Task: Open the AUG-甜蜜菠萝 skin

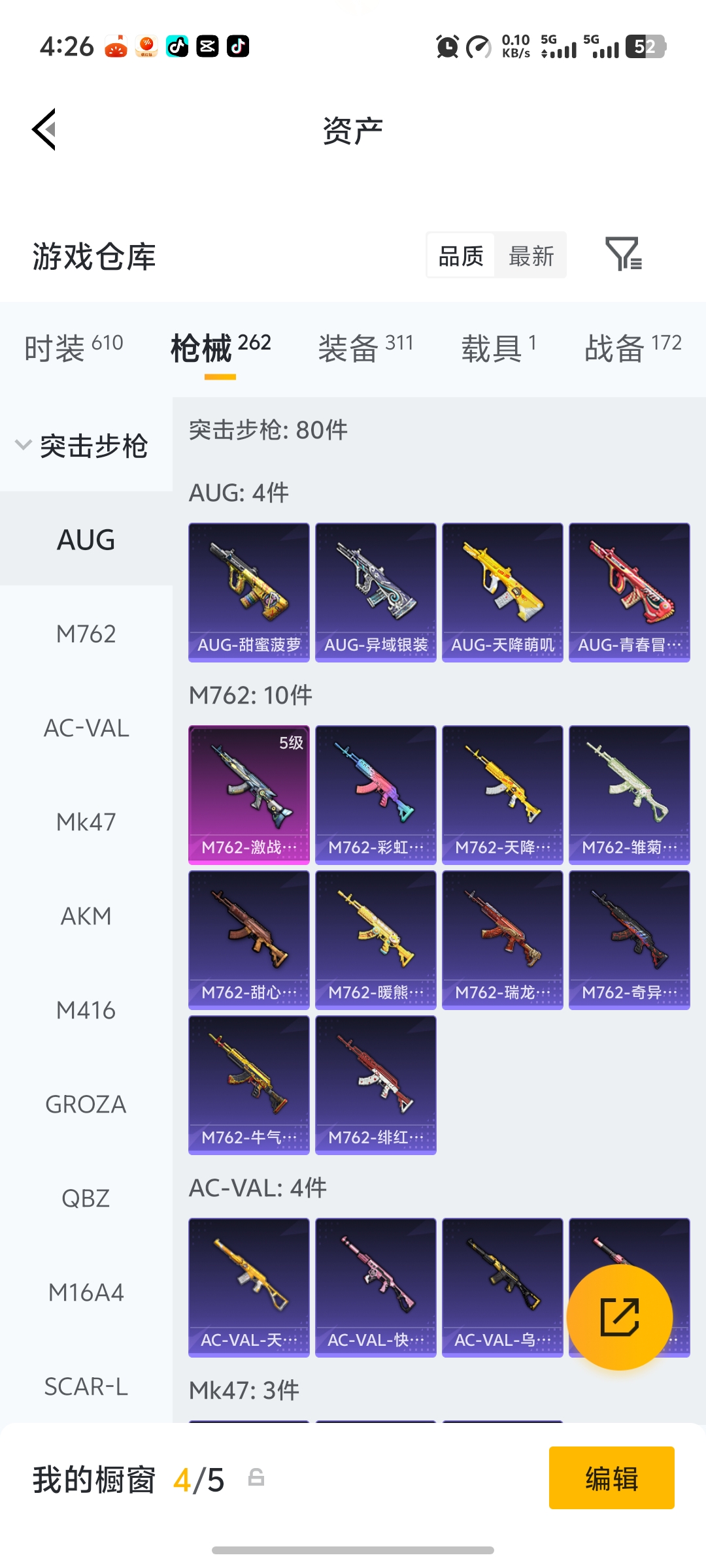Action: [x=249, y=592]
